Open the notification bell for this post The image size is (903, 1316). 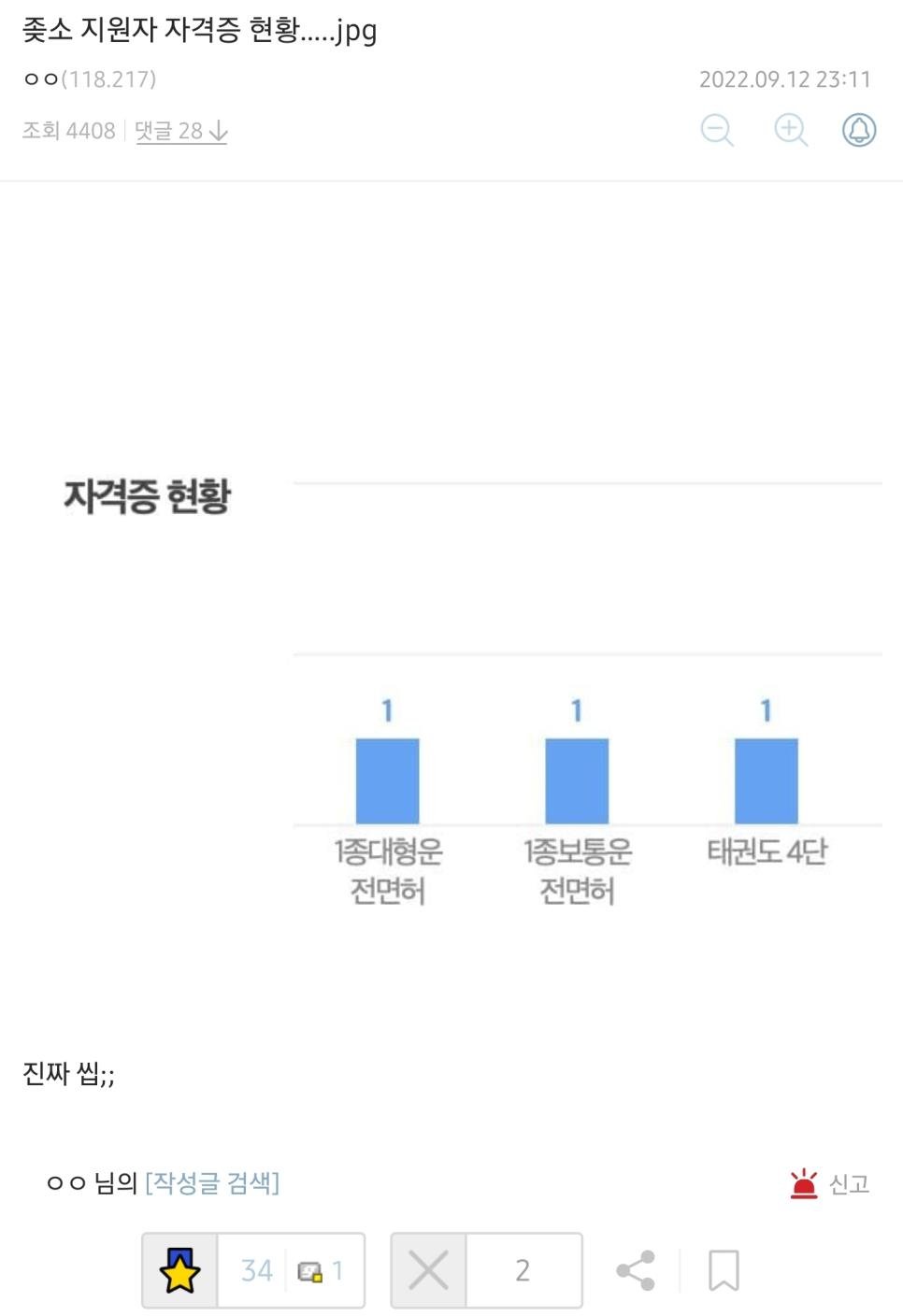click(x=859, y=130)
